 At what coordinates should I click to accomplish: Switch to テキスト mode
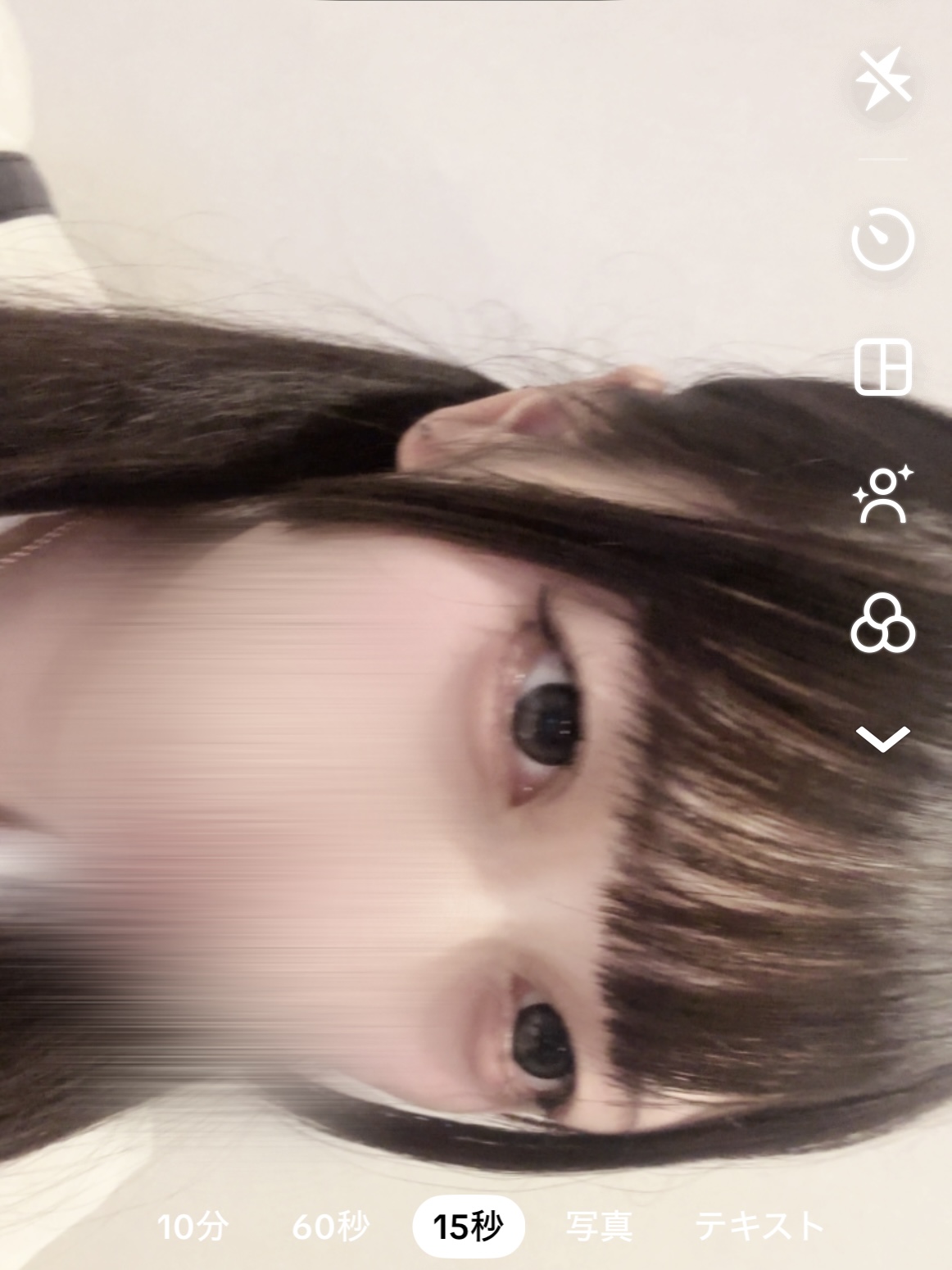pyautogui.click(x=759, y=1227)
